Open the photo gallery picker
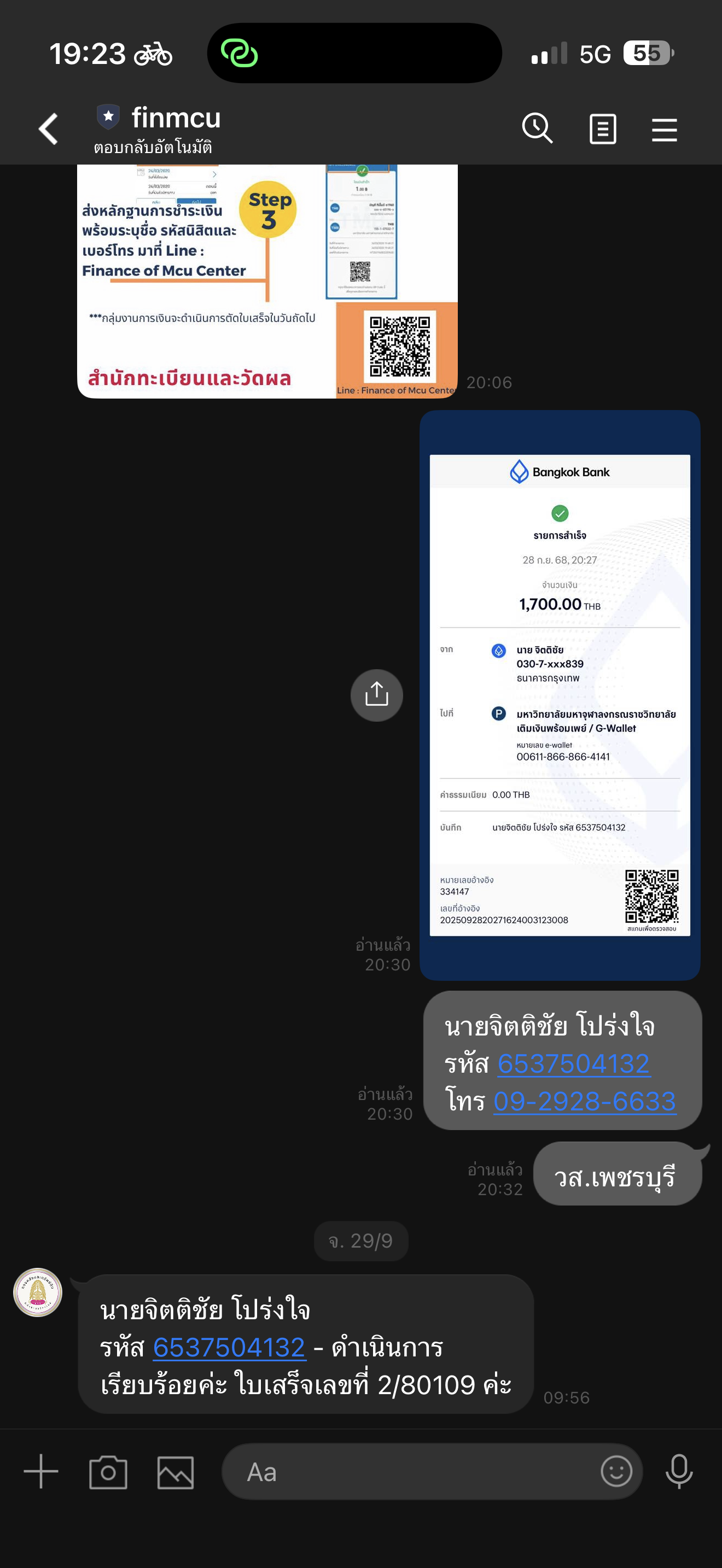722x1568 pixels. click(176, 1472)
